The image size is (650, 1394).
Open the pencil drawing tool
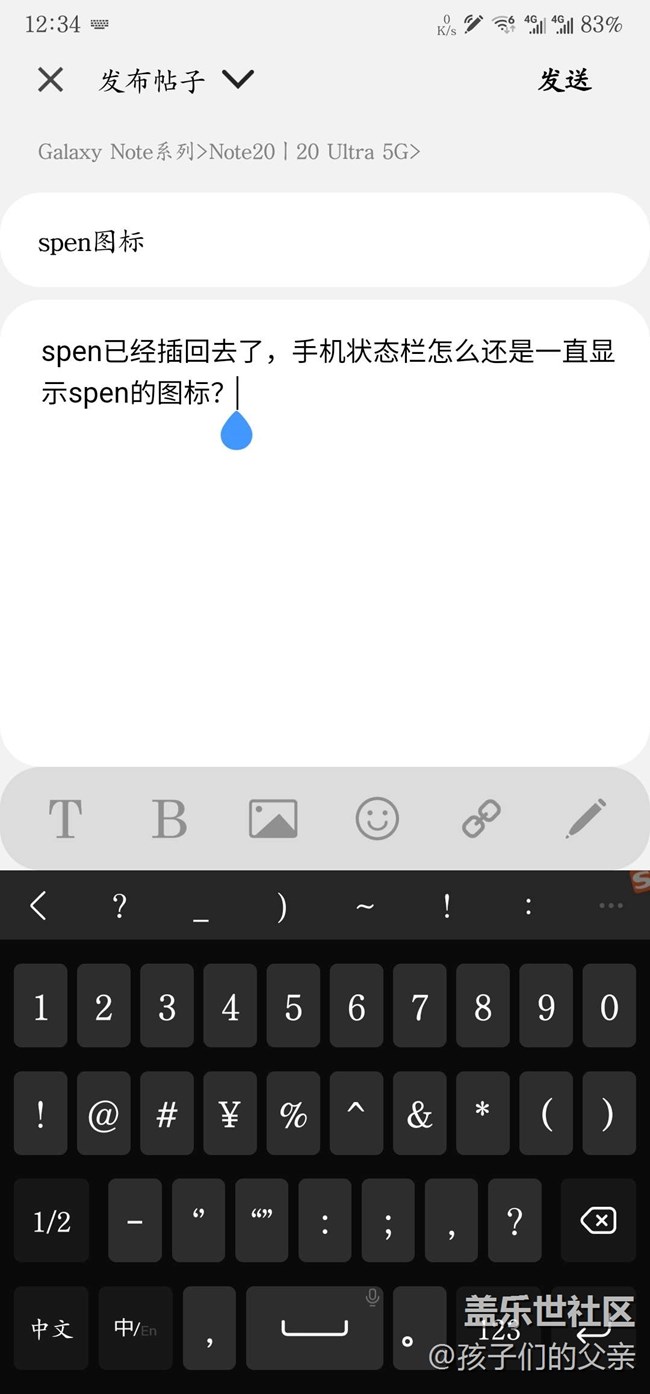pyautogui.click(x=585, y=819)
